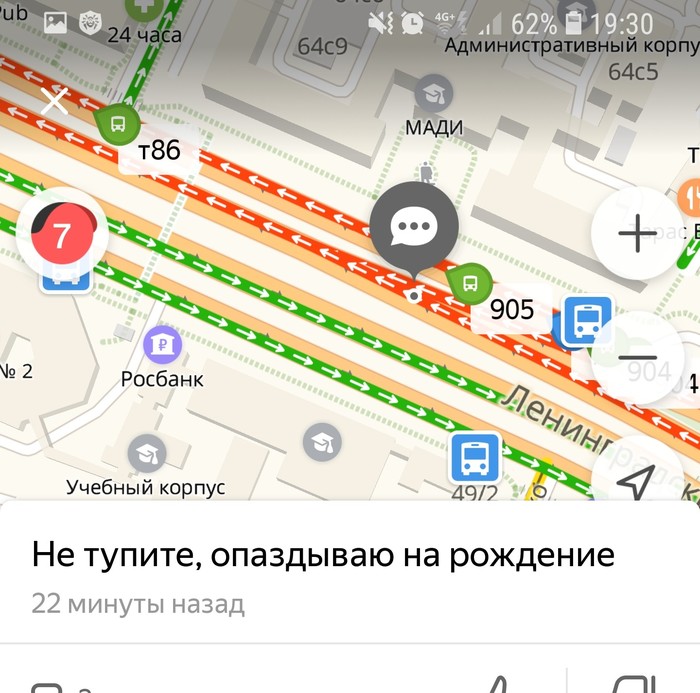
Task: Open the road chat bubble marker
Action: (x=414, y=228)
